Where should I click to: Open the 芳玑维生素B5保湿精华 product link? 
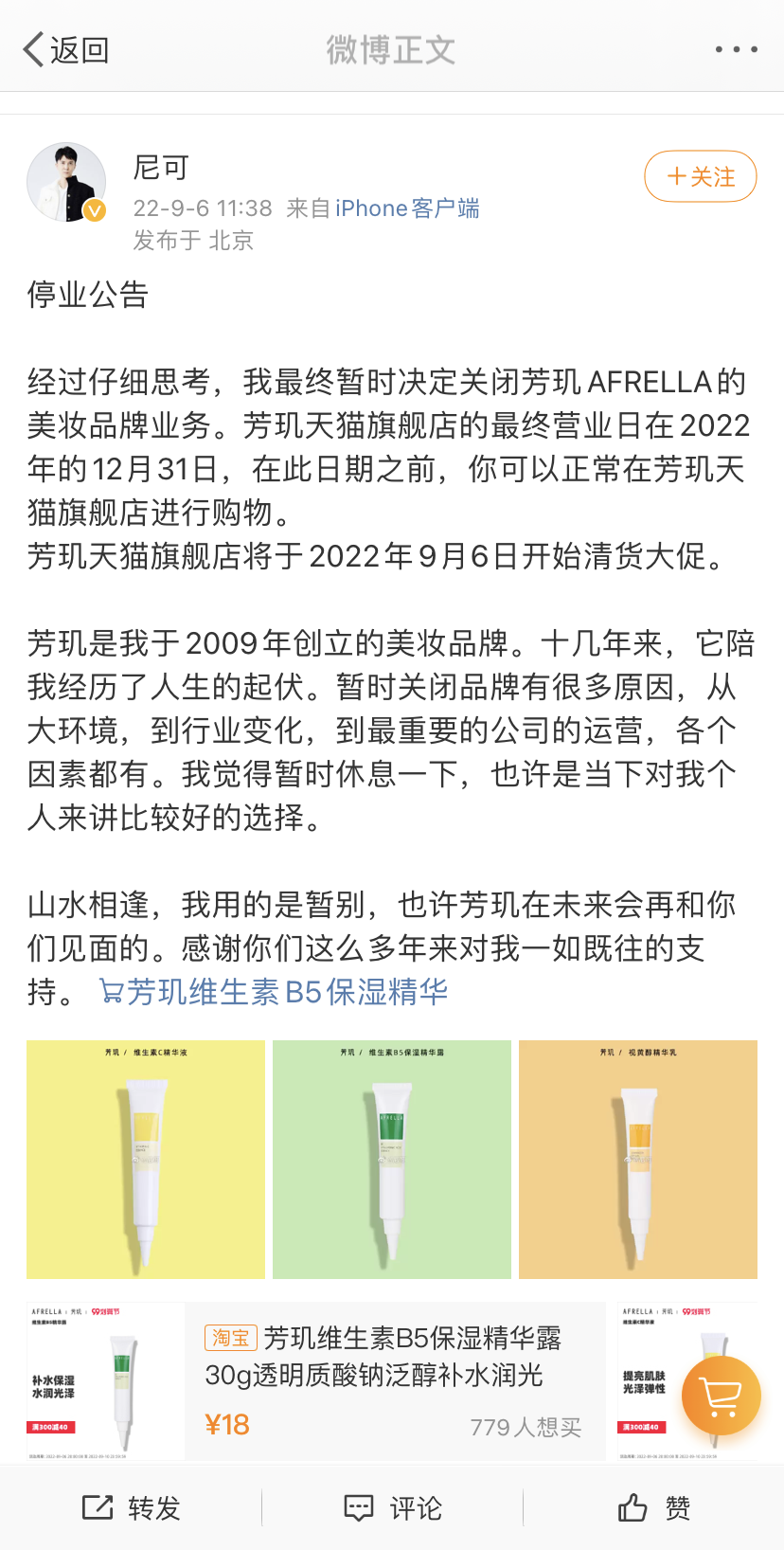(x=274, y=992)
